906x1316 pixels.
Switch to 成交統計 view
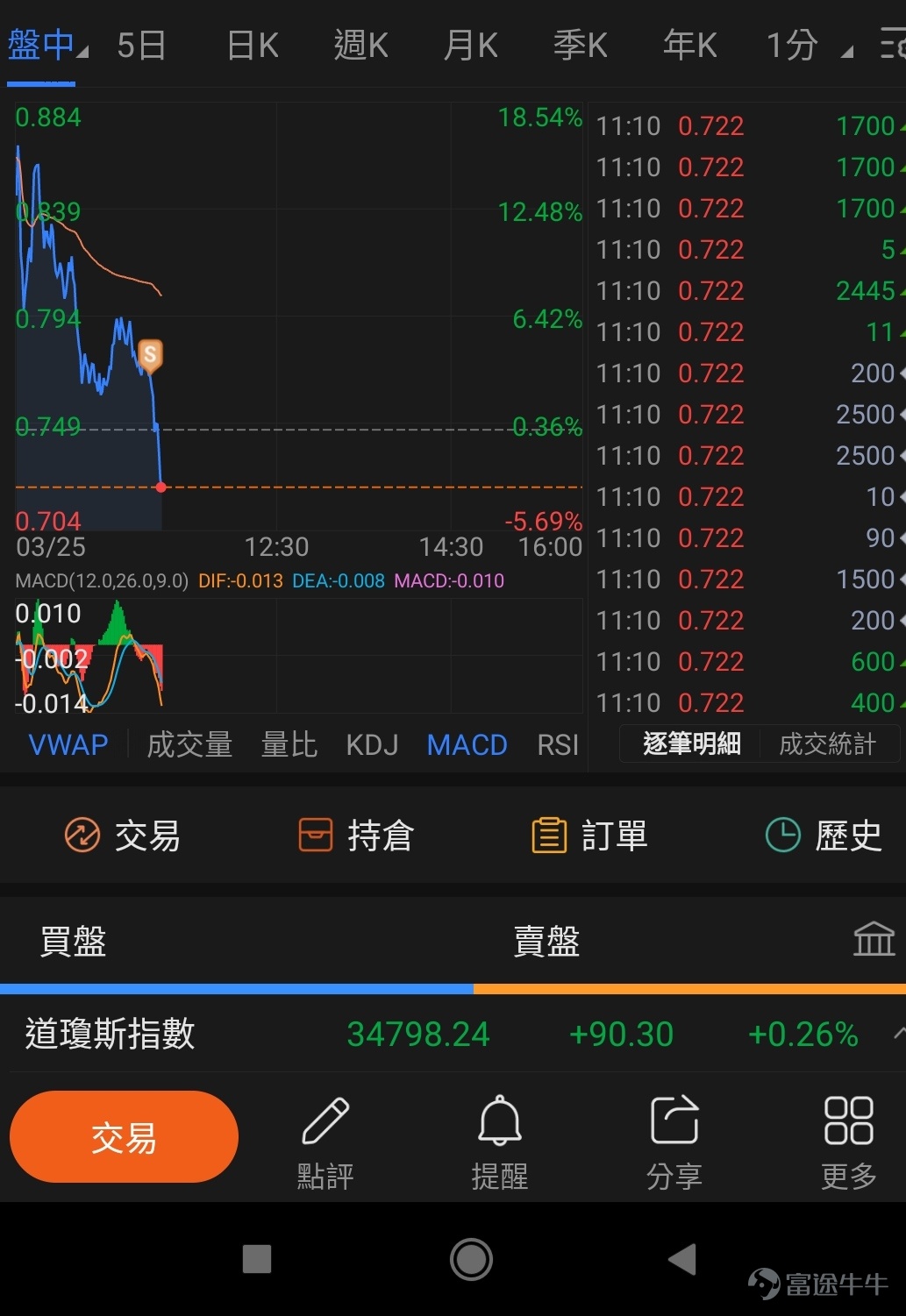(x=827, y=744)
